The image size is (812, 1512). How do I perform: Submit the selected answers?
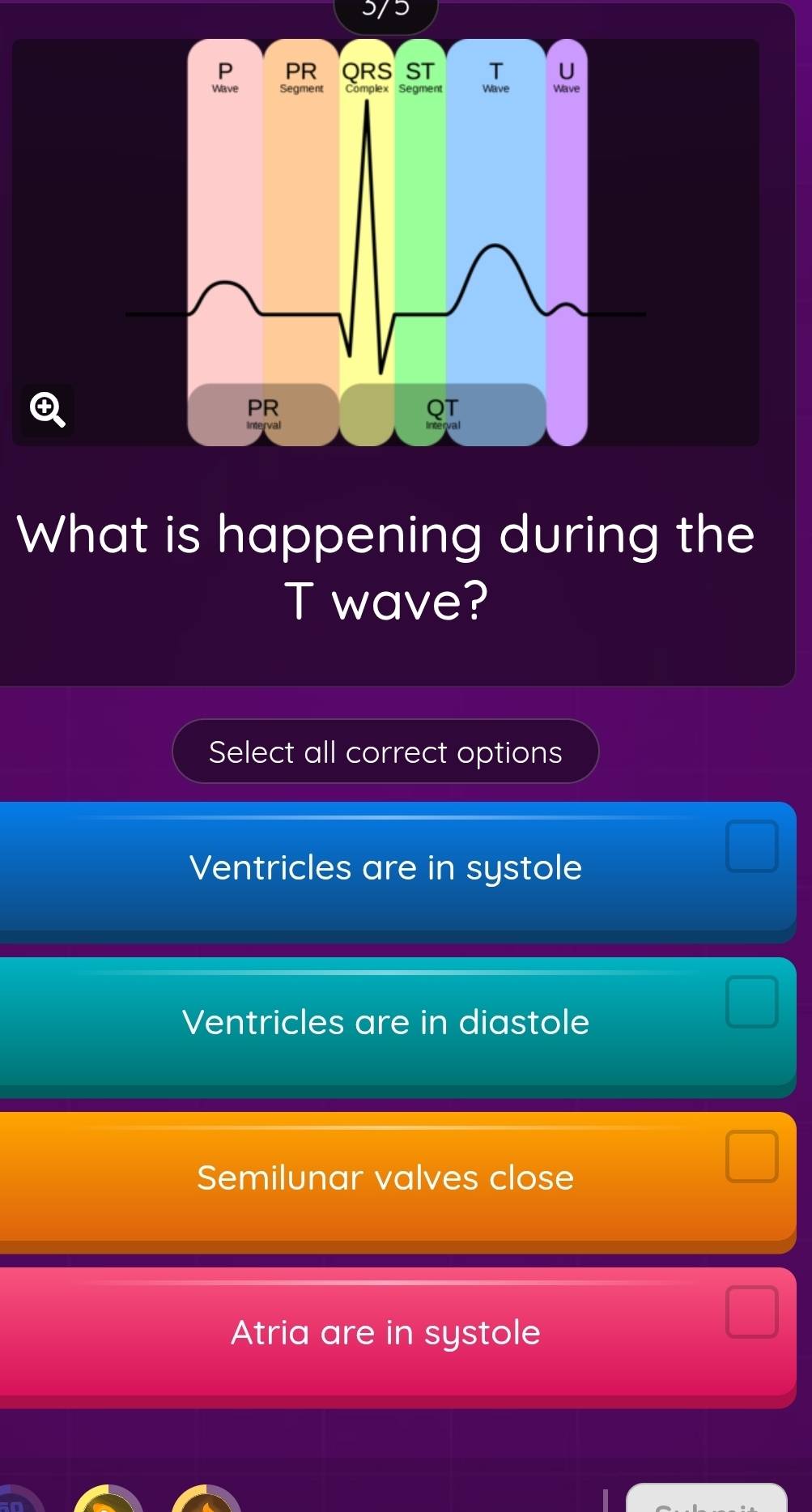706,1501
